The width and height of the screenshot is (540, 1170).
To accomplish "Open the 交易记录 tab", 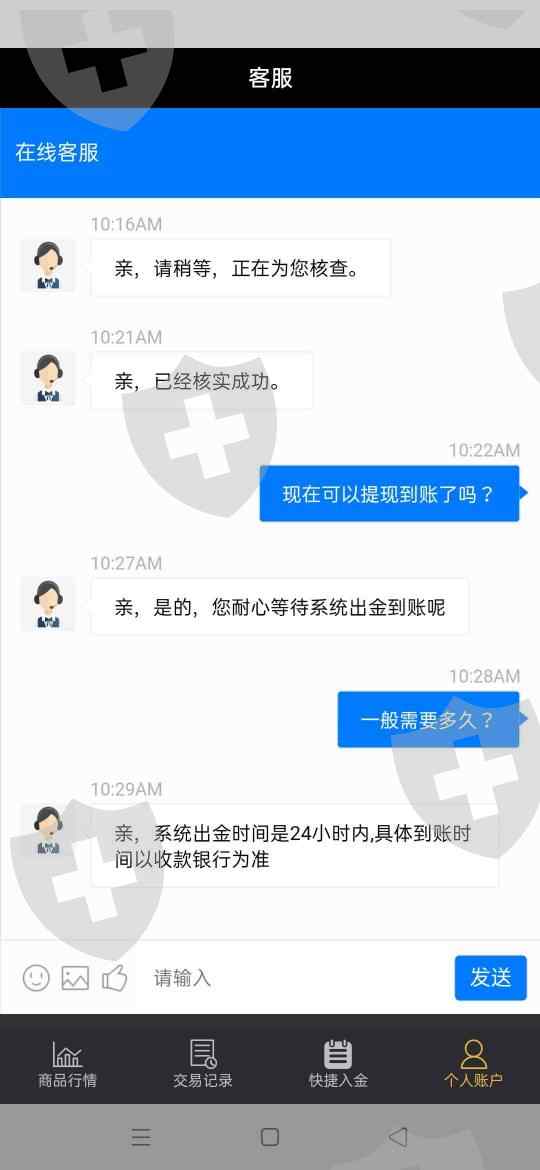I will (203, 1063).
